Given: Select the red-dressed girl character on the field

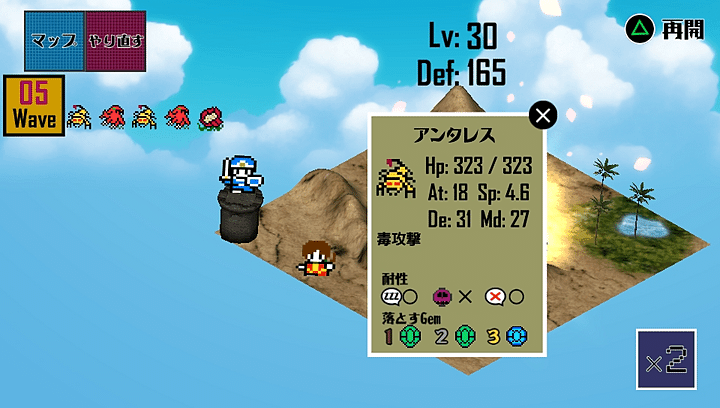Looking at the screenshot, I should (316, 258).
